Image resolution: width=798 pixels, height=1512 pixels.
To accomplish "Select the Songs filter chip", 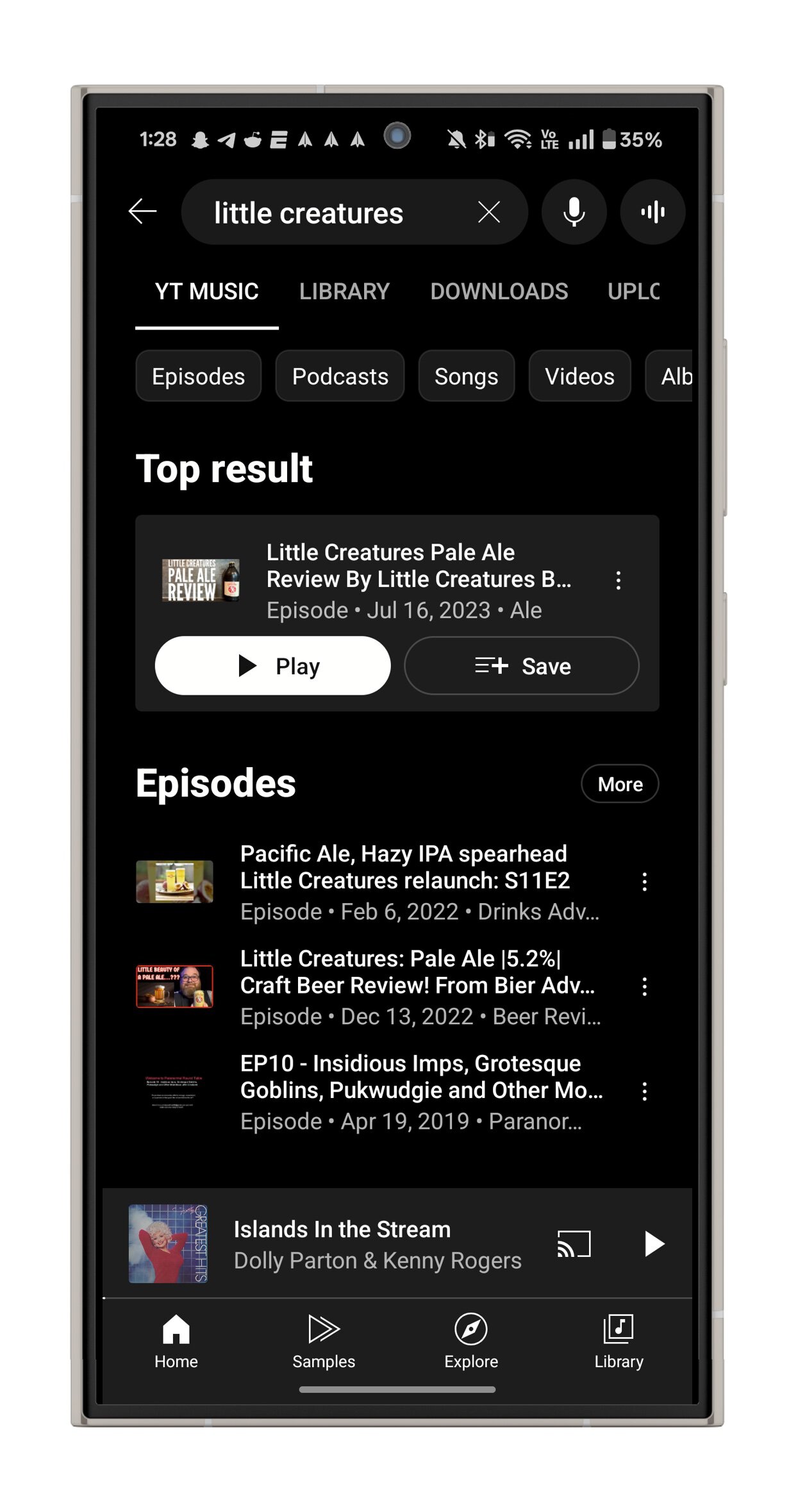I will tap(466, 376).
